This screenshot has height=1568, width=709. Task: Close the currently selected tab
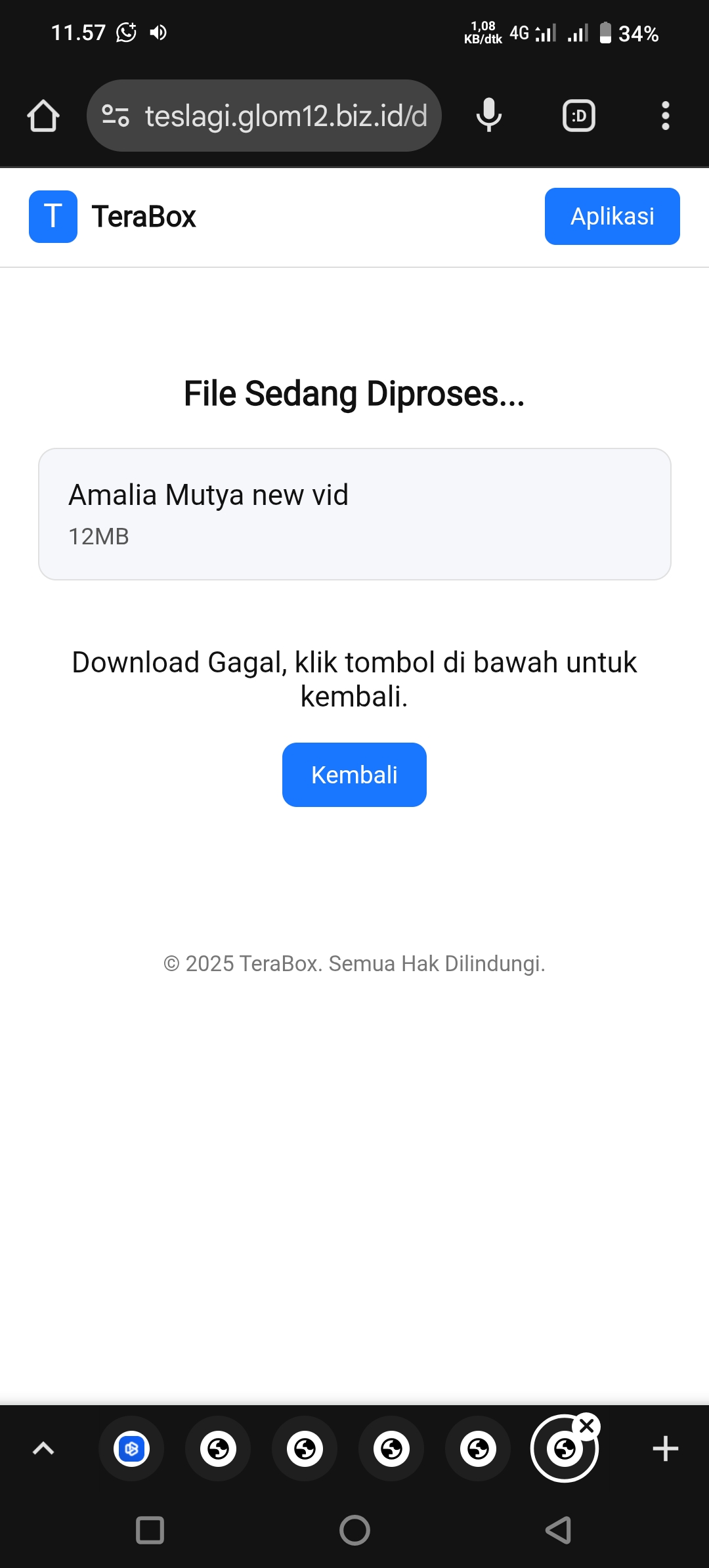[x=587, y=1426]
